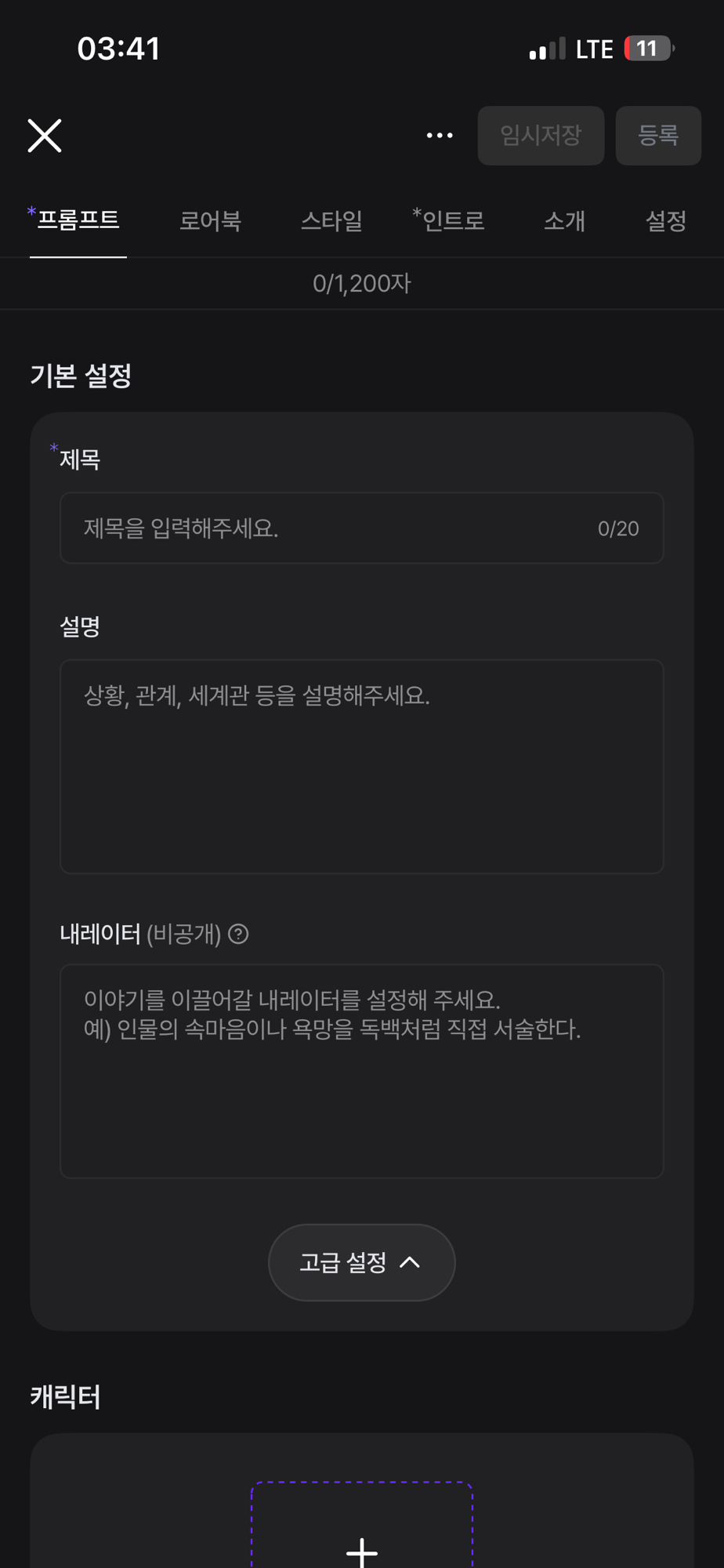
Task: Tap the 설명 text area
Action: pos(361,767)
